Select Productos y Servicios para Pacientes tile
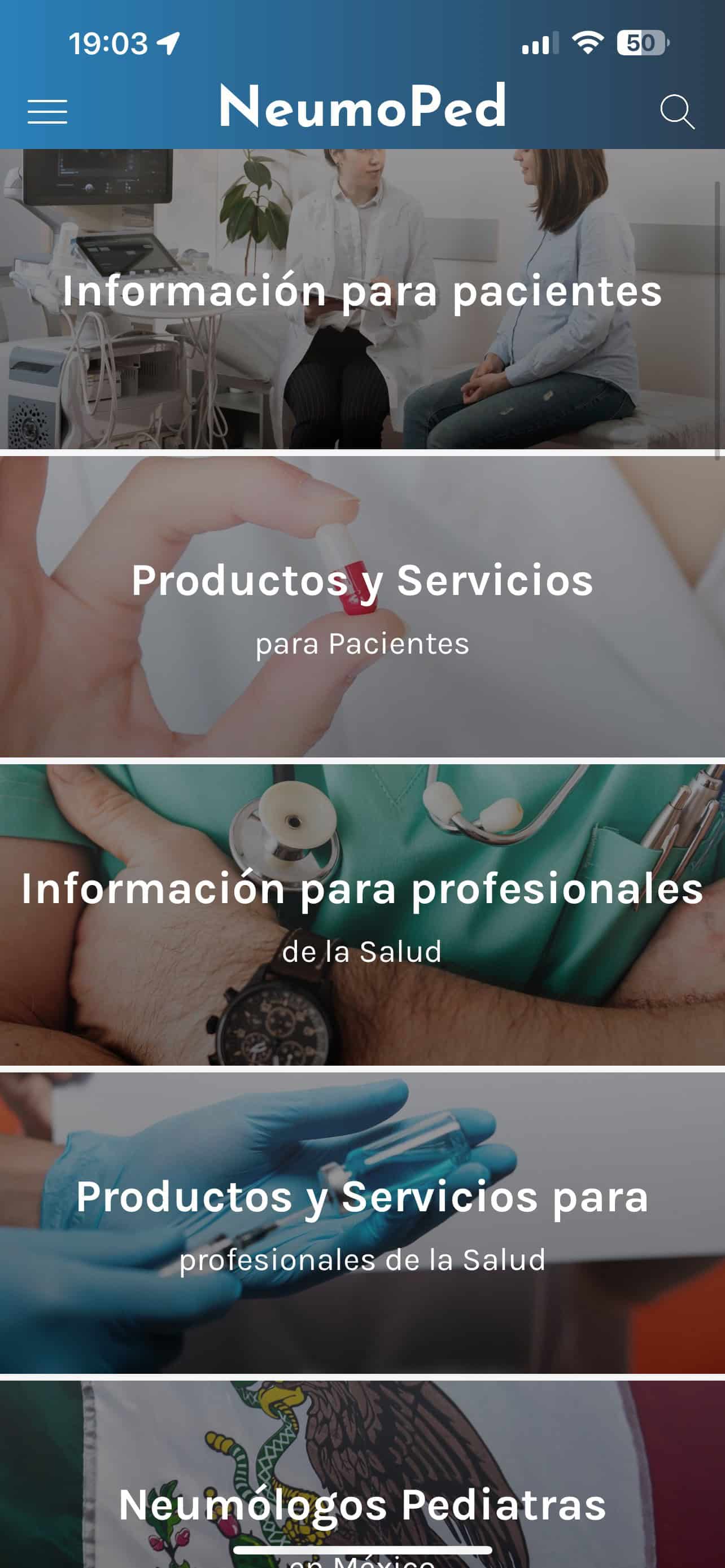725x1568 pixels. pyautogui.click(x=362, y=607)
